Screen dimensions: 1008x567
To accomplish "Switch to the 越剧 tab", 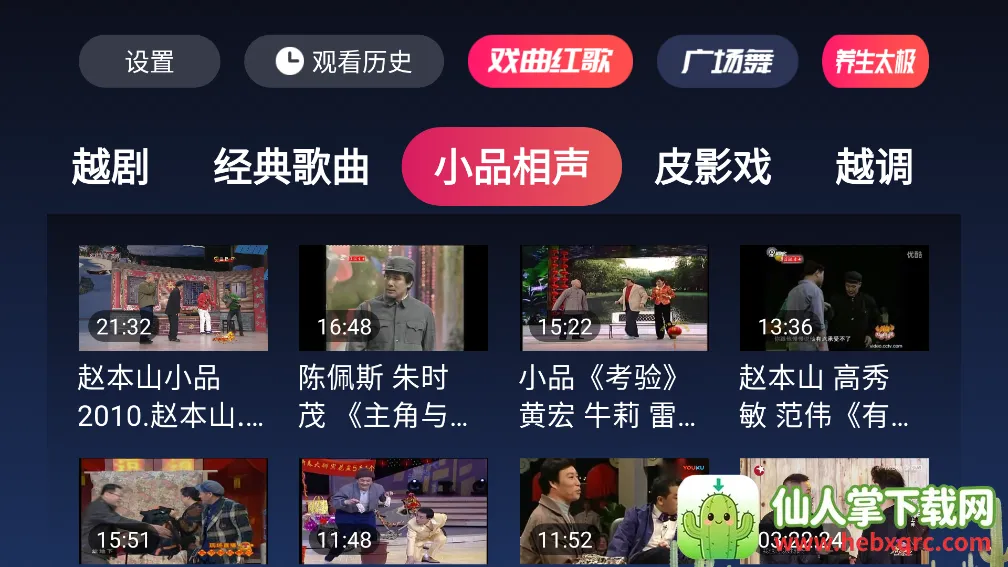I will coord(110,167).
